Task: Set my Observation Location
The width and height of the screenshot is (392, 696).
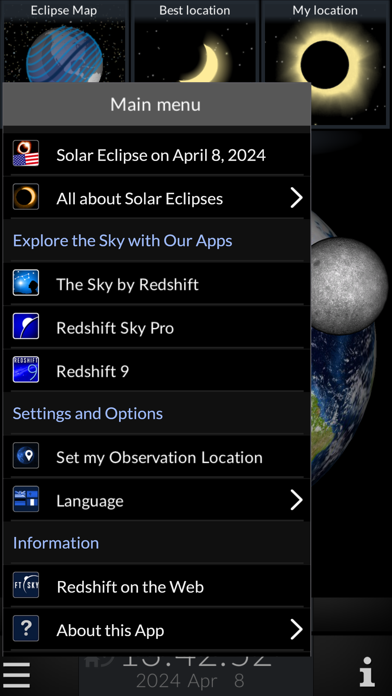Action: pyautogui.click(x=156, y=457)
